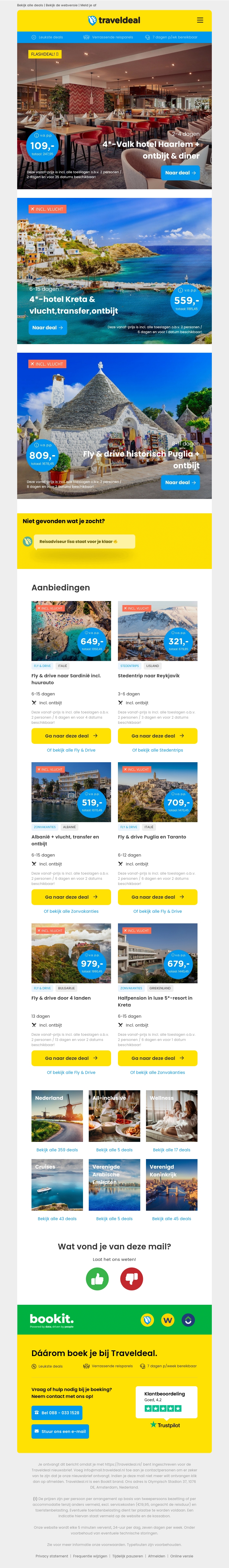Go to the Albanië deal
Screen dimensions: 229x1568
[71, 897]
